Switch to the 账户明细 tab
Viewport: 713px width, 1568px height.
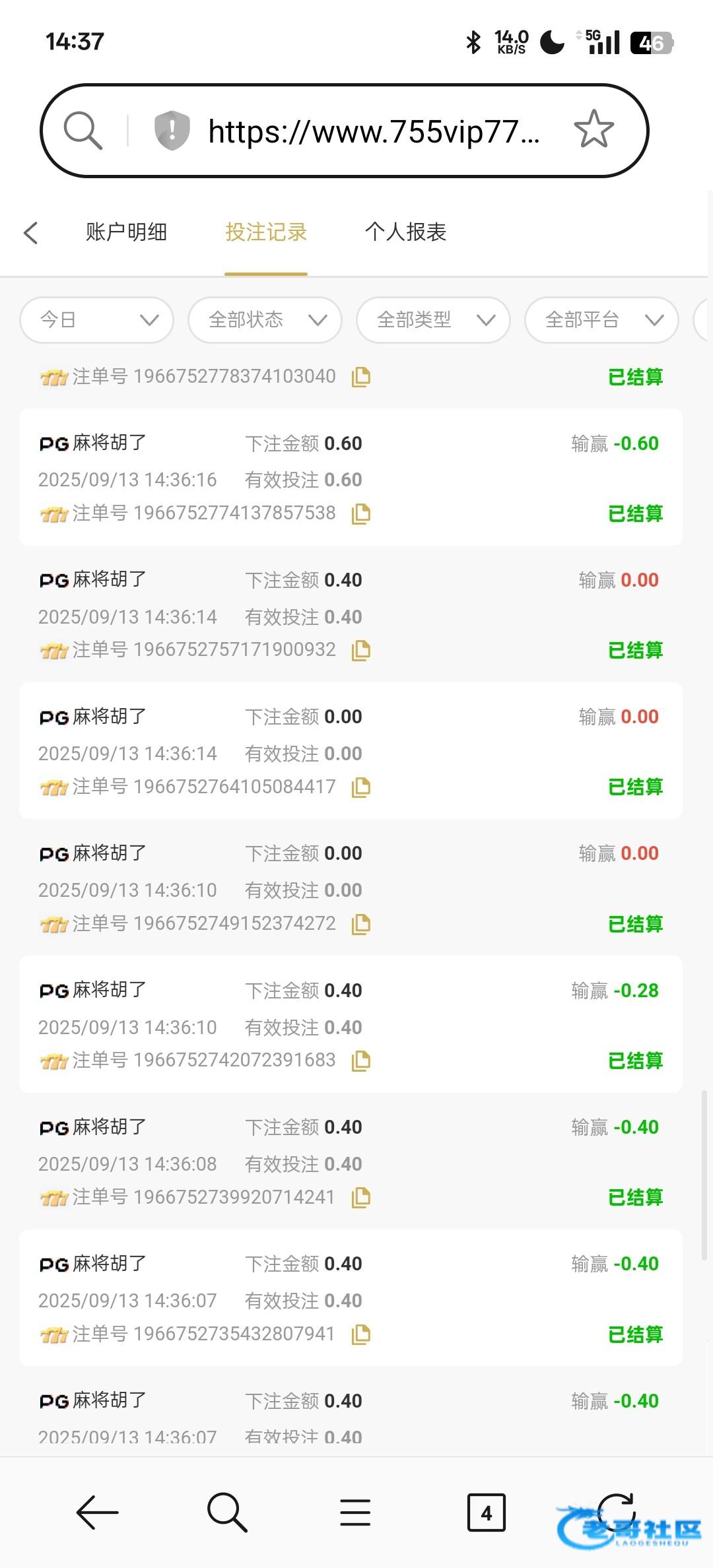pos(126,232)
